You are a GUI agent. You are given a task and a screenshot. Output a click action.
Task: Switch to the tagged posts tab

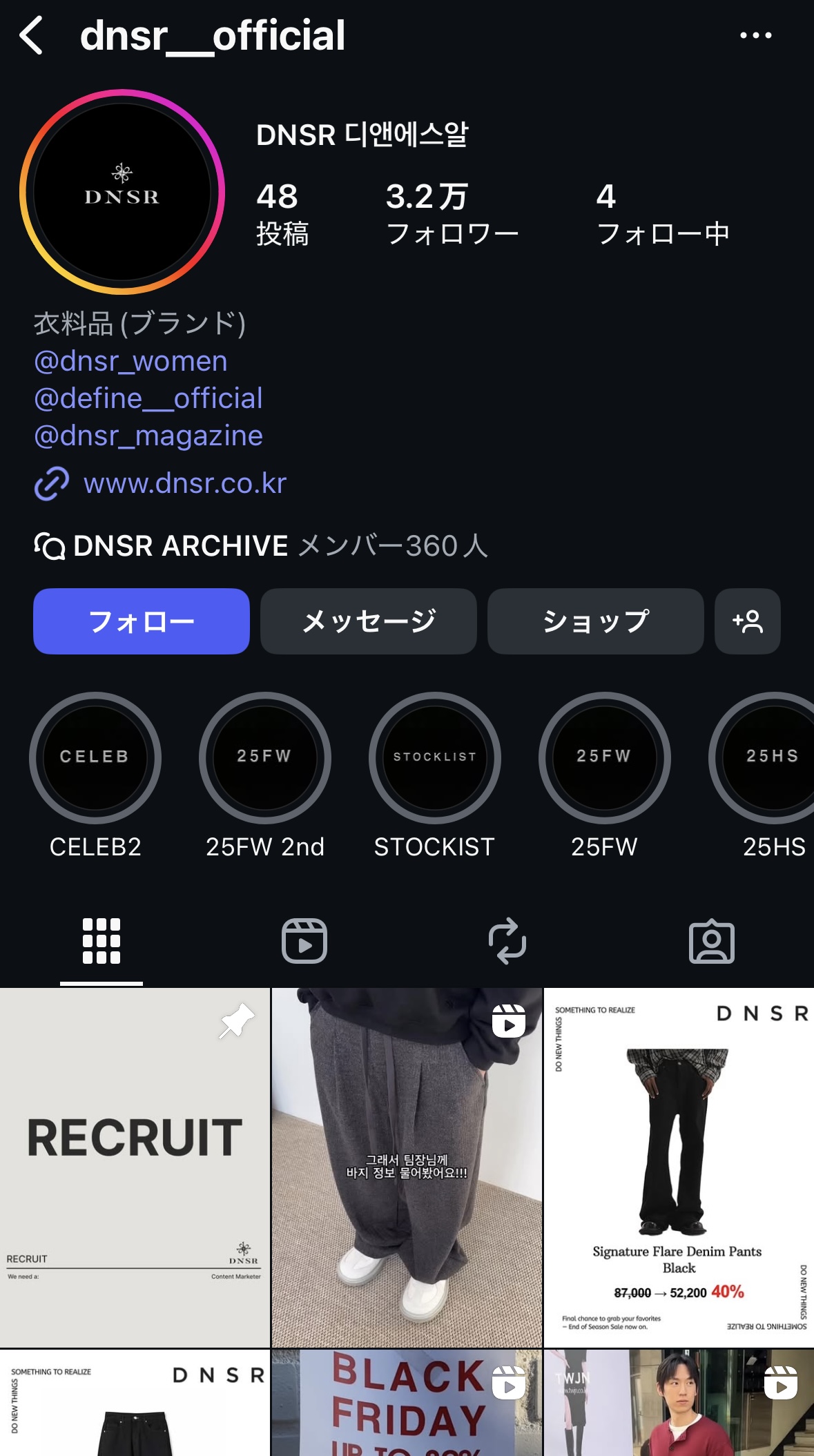(x=712, y=941)
